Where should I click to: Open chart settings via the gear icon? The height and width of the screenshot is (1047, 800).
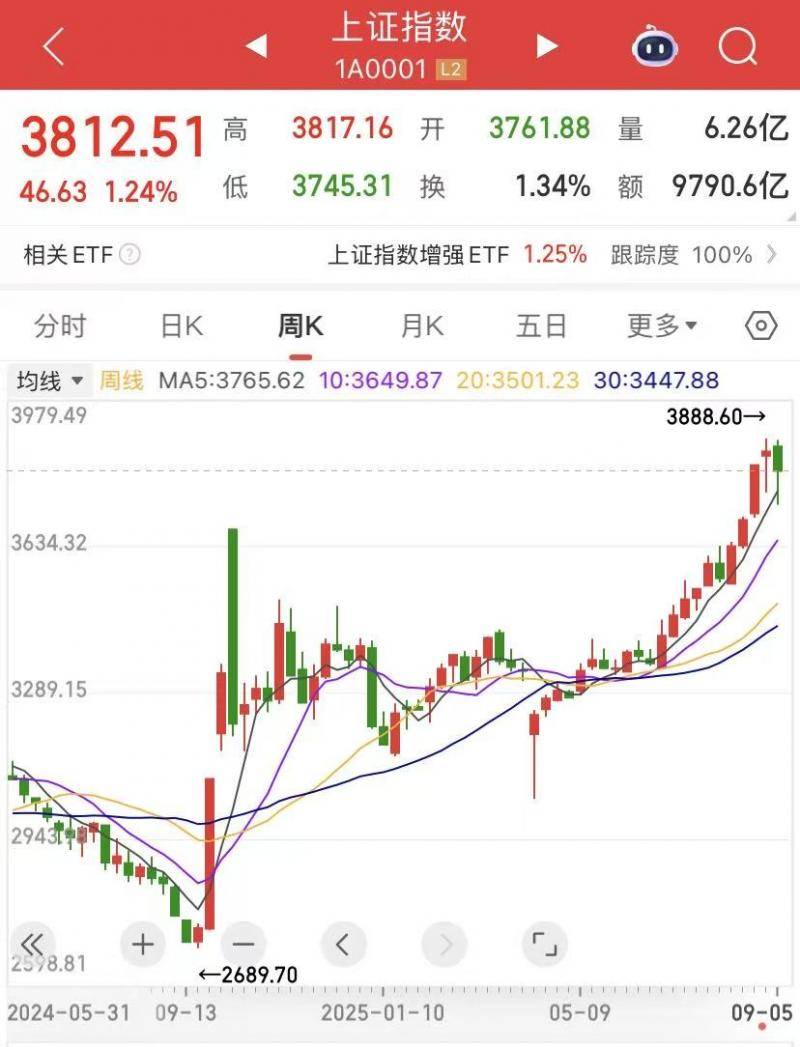click(762, 325)
